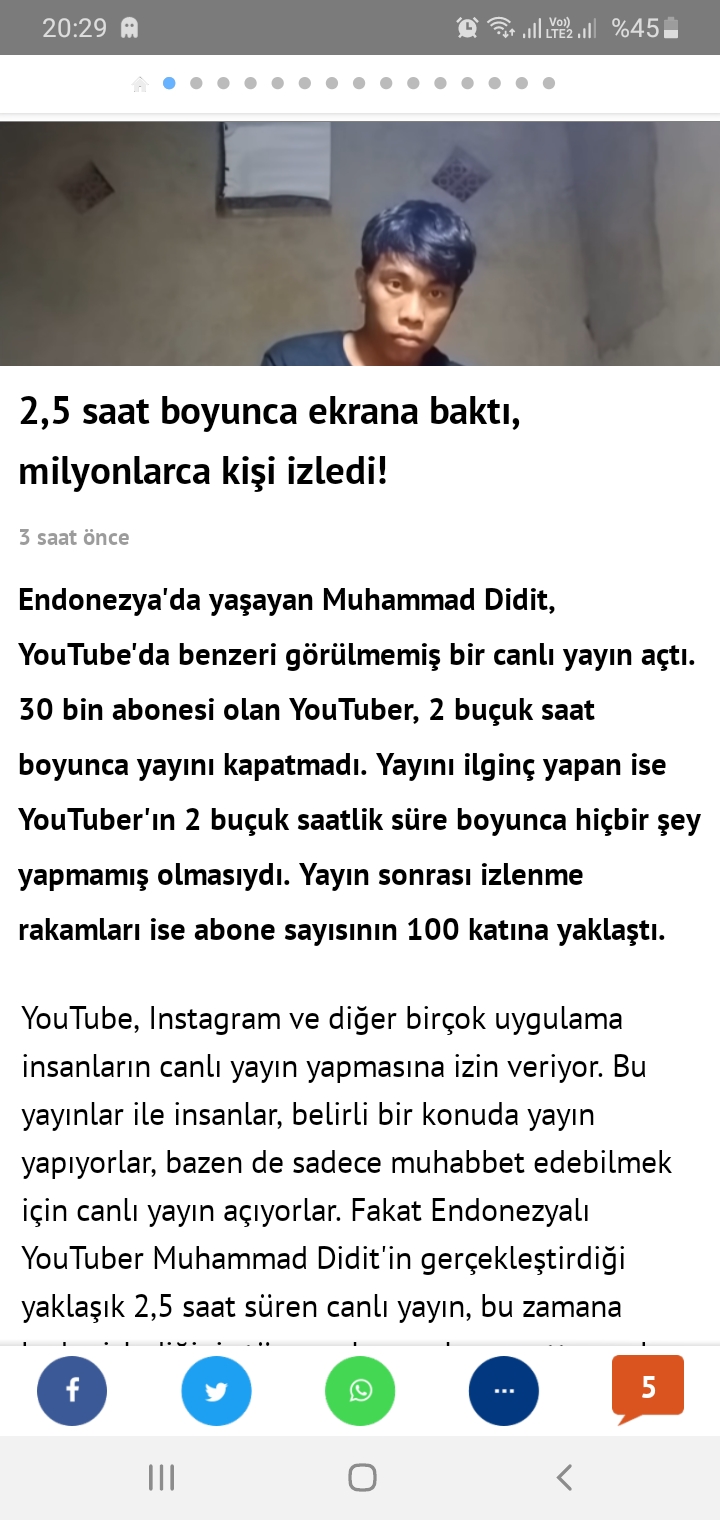Go back with system back button
720x1520 pixels.
tap(564, 1477)
